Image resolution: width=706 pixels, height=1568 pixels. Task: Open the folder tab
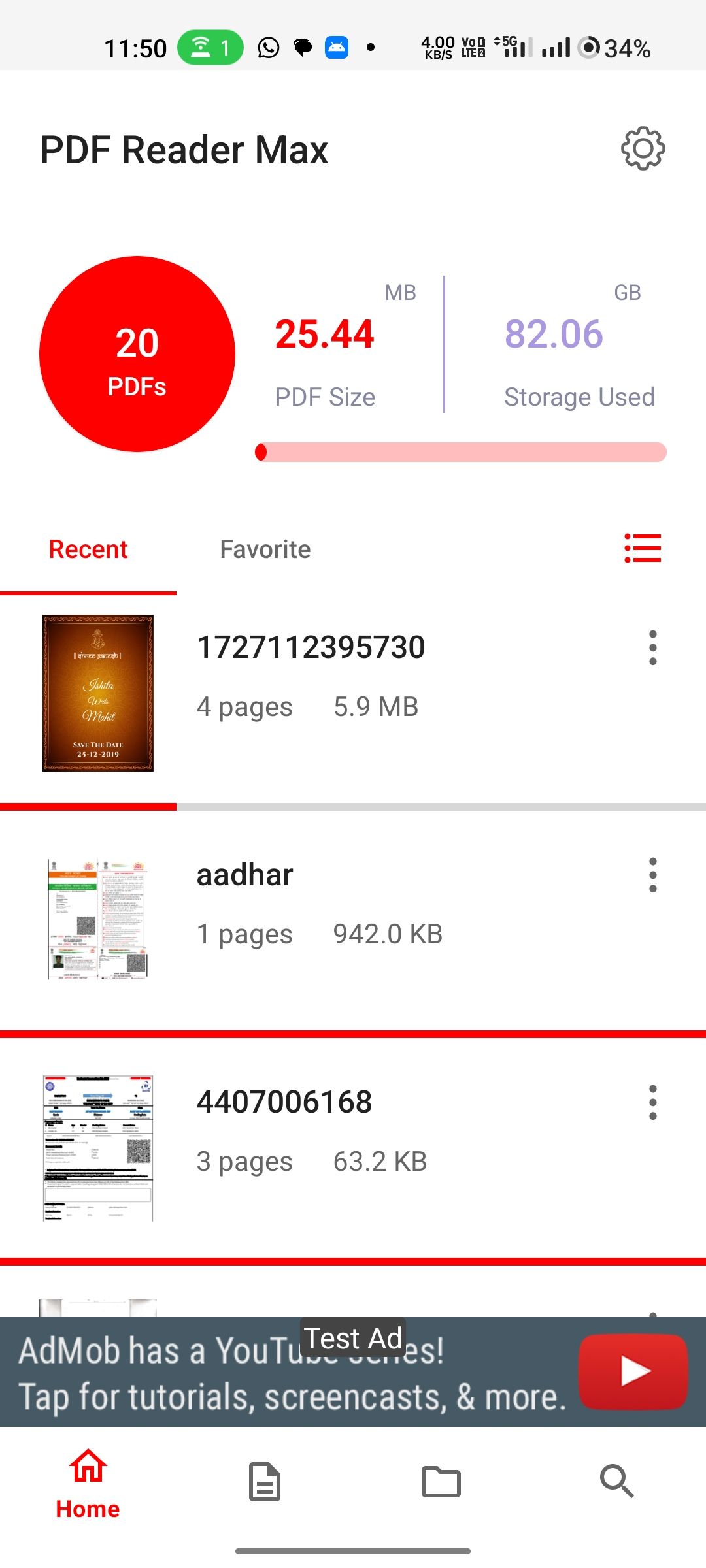(x=441, y=1482)
